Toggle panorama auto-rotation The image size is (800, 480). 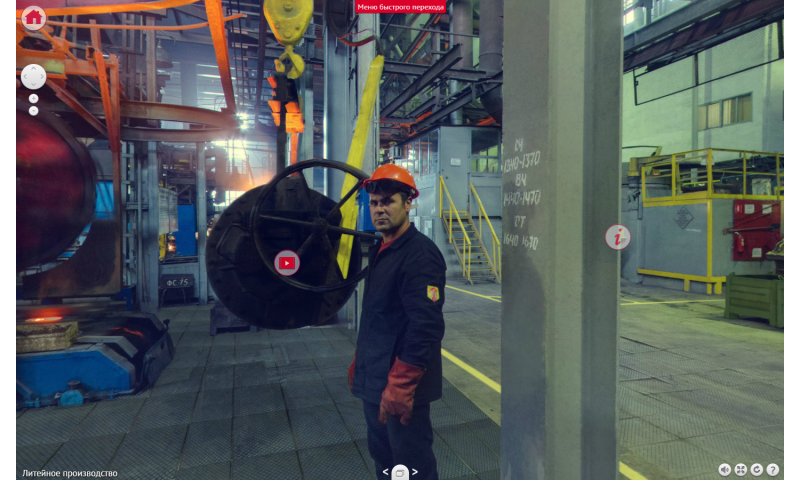757,469
